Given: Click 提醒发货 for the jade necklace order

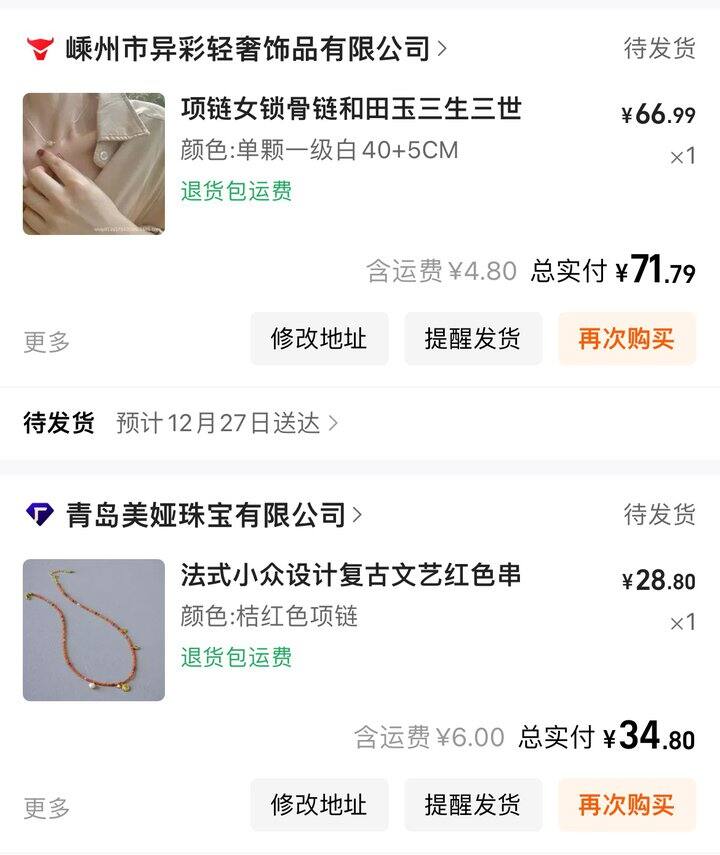Looking at the screenshot, I should point(472,339).
